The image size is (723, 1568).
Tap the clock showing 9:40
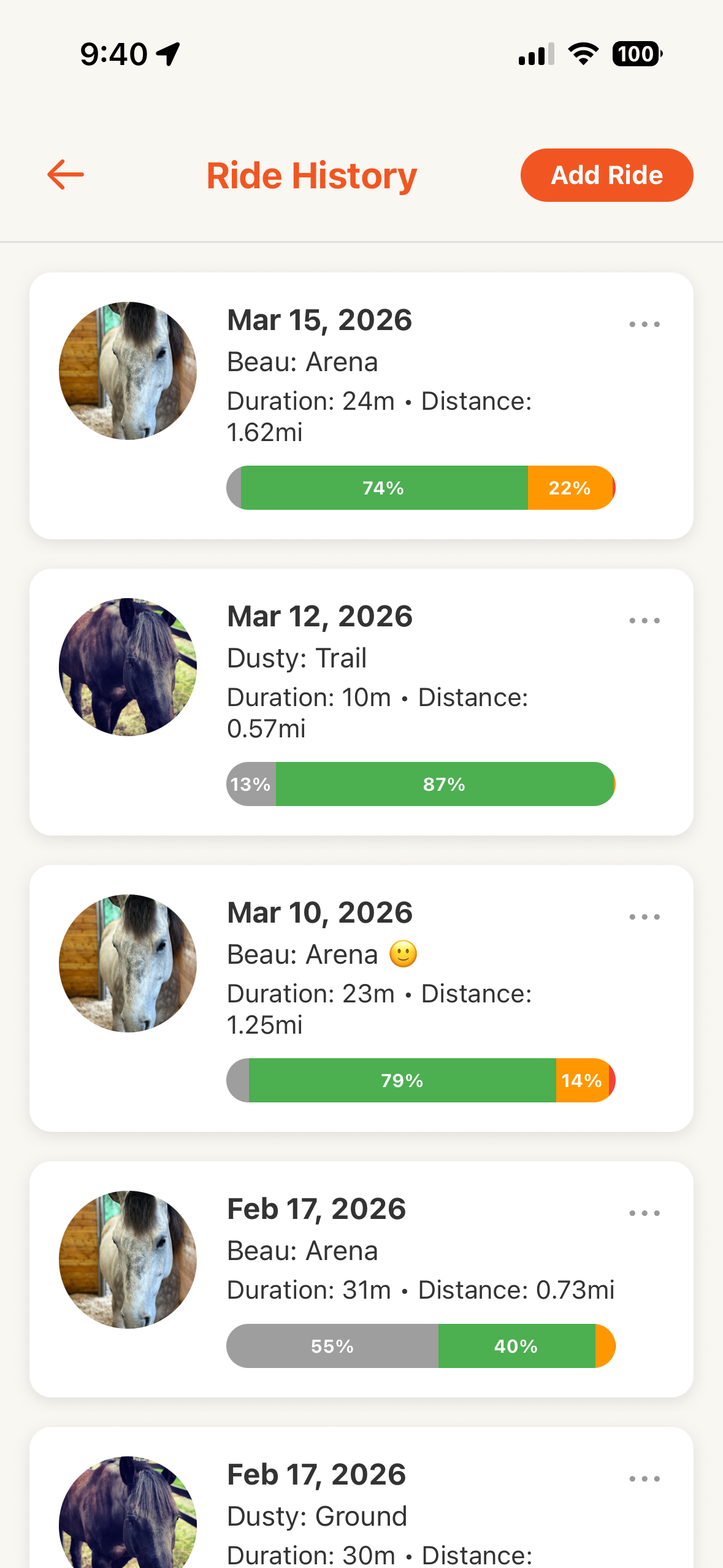point(113,52)
